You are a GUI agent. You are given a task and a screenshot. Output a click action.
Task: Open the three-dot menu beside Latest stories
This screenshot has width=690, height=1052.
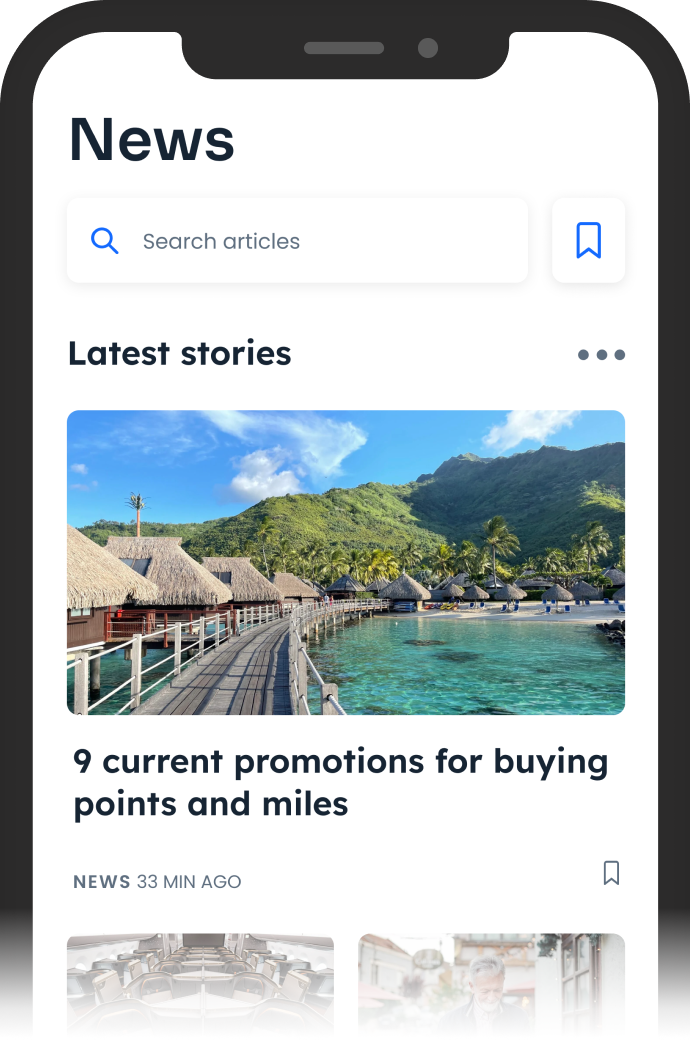(x=601, y=355)
